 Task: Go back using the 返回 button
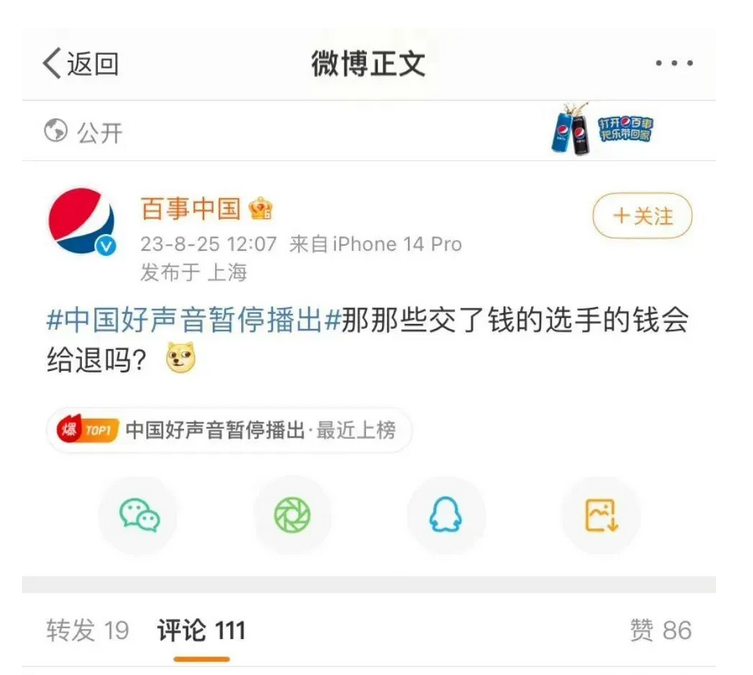click(81, 64)
